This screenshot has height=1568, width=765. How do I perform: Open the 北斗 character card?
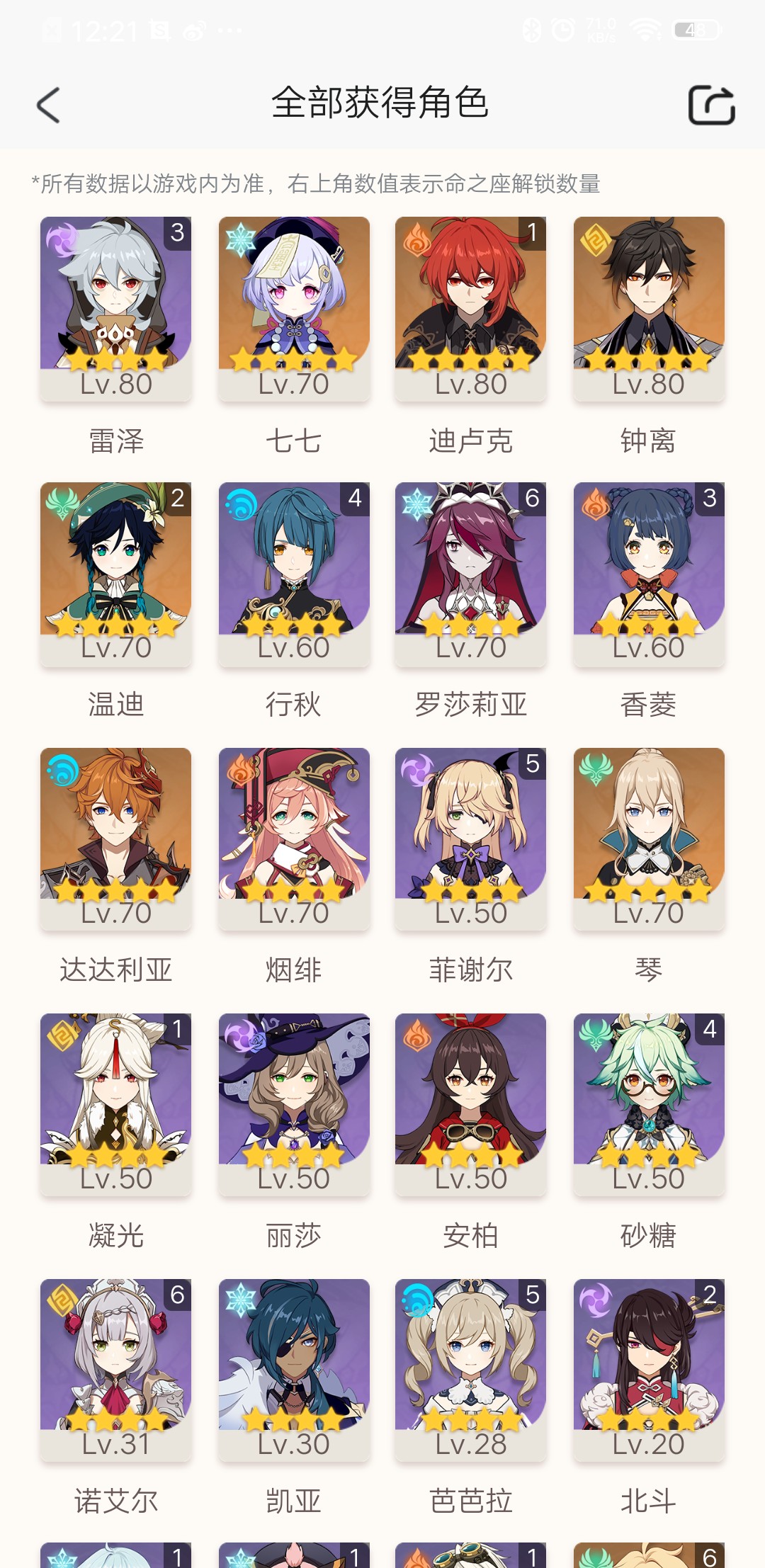point(649,1370)
